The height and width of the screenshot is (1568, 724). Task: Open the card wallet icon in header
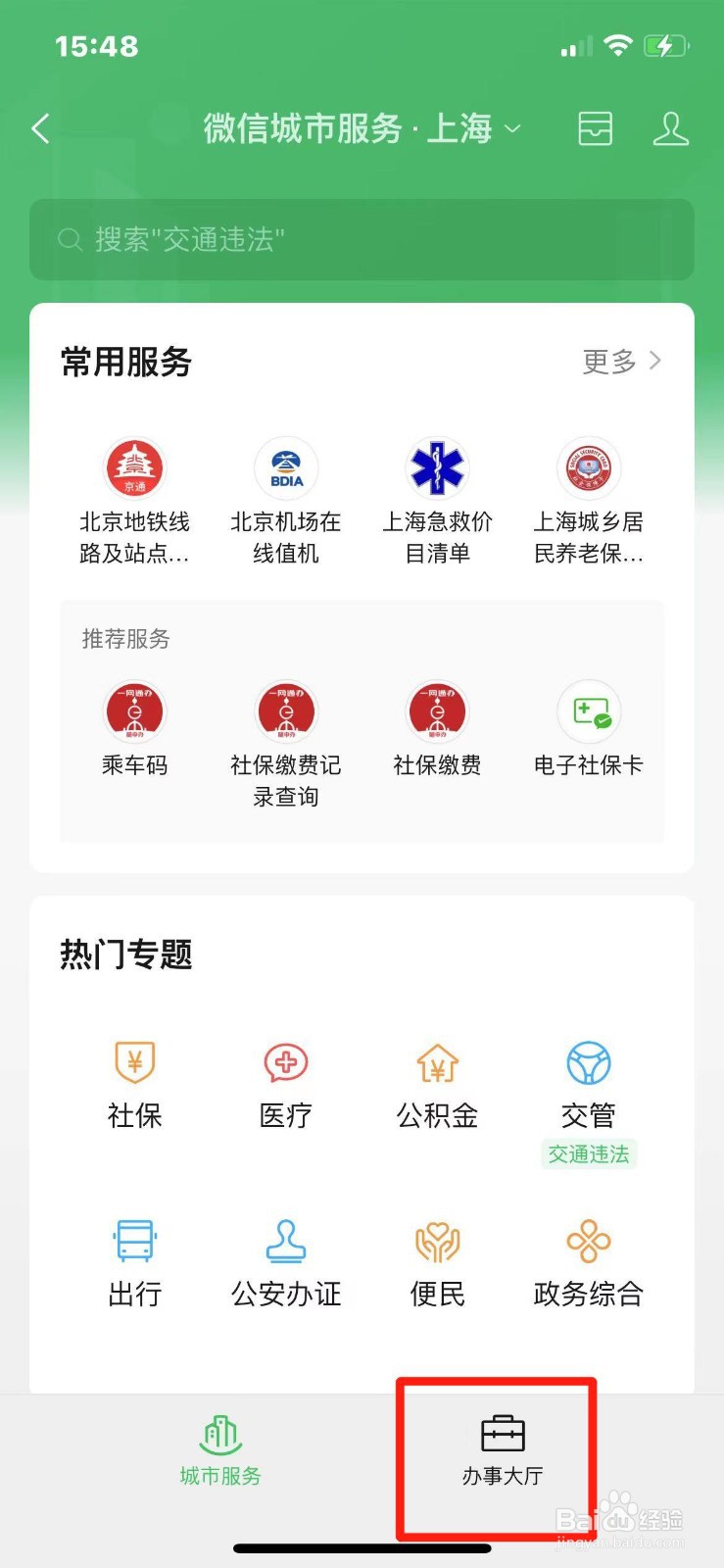pyautogui.click(x=595, y=128)
